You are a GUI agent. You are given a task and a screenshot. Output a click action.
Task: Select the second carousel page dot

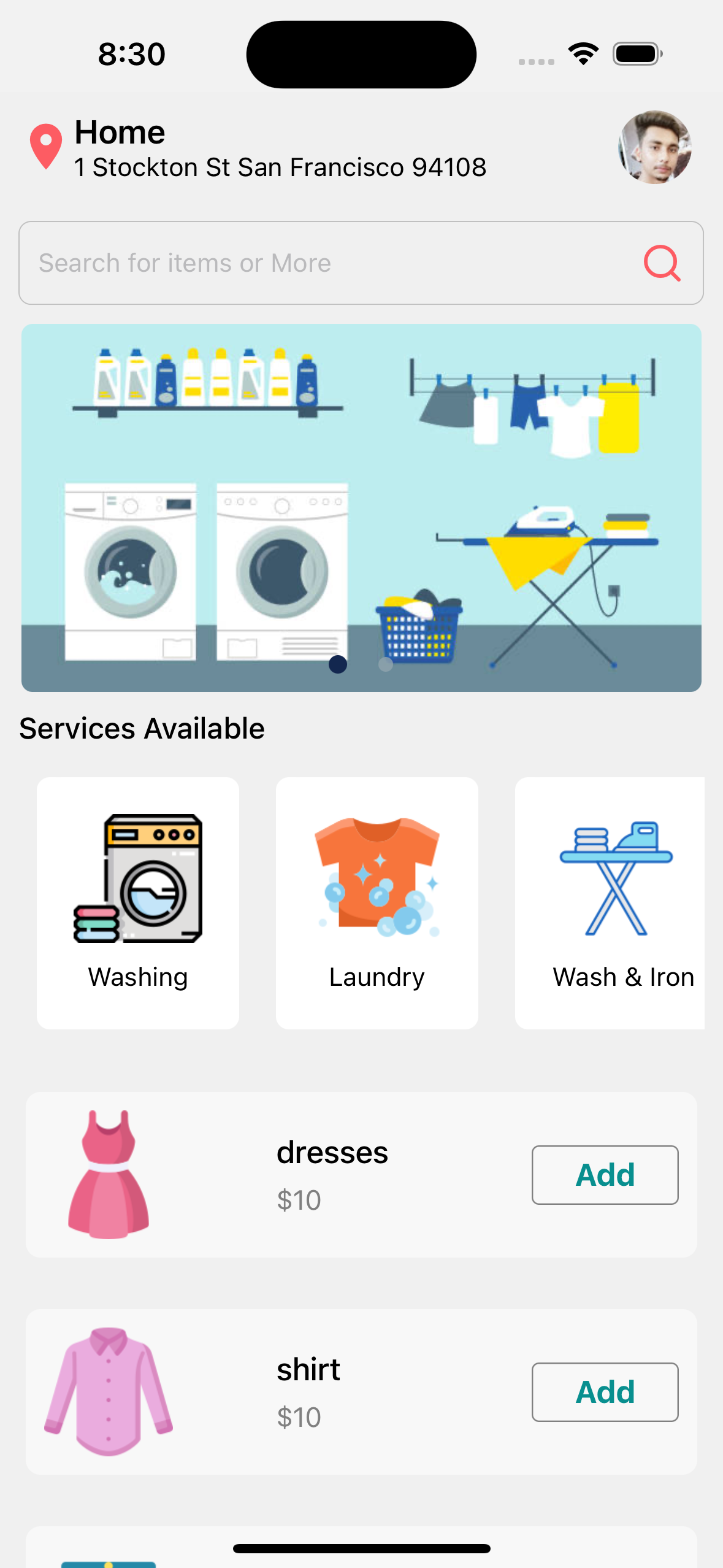386,664
